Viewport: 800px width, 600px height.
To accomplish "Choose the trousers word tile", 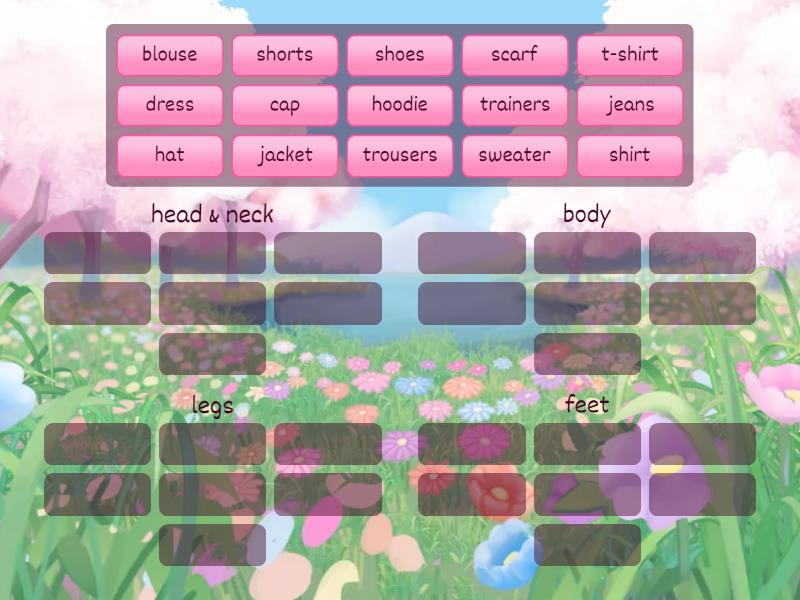I will point(399,155).
